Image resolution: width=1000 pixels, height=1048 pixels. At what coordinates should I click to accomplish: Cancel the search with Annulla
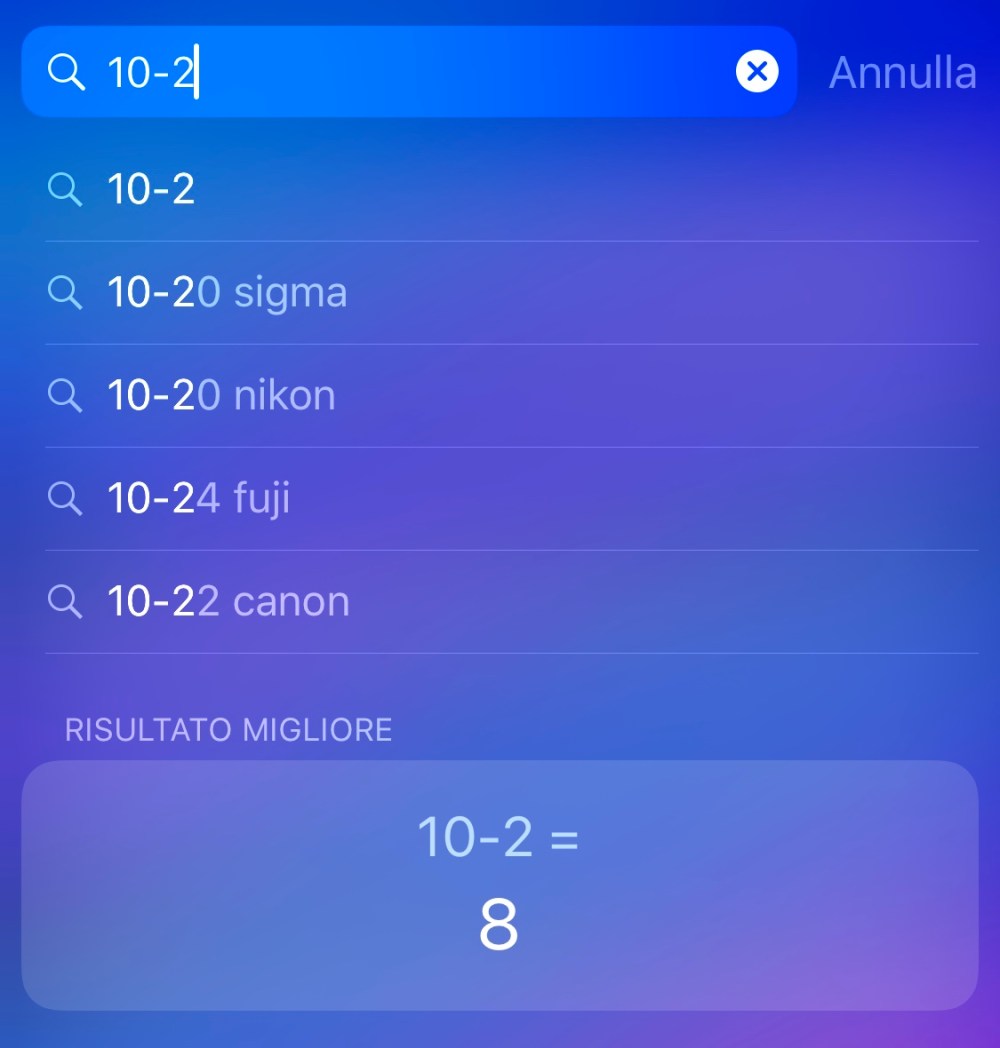tap(902, 73)
